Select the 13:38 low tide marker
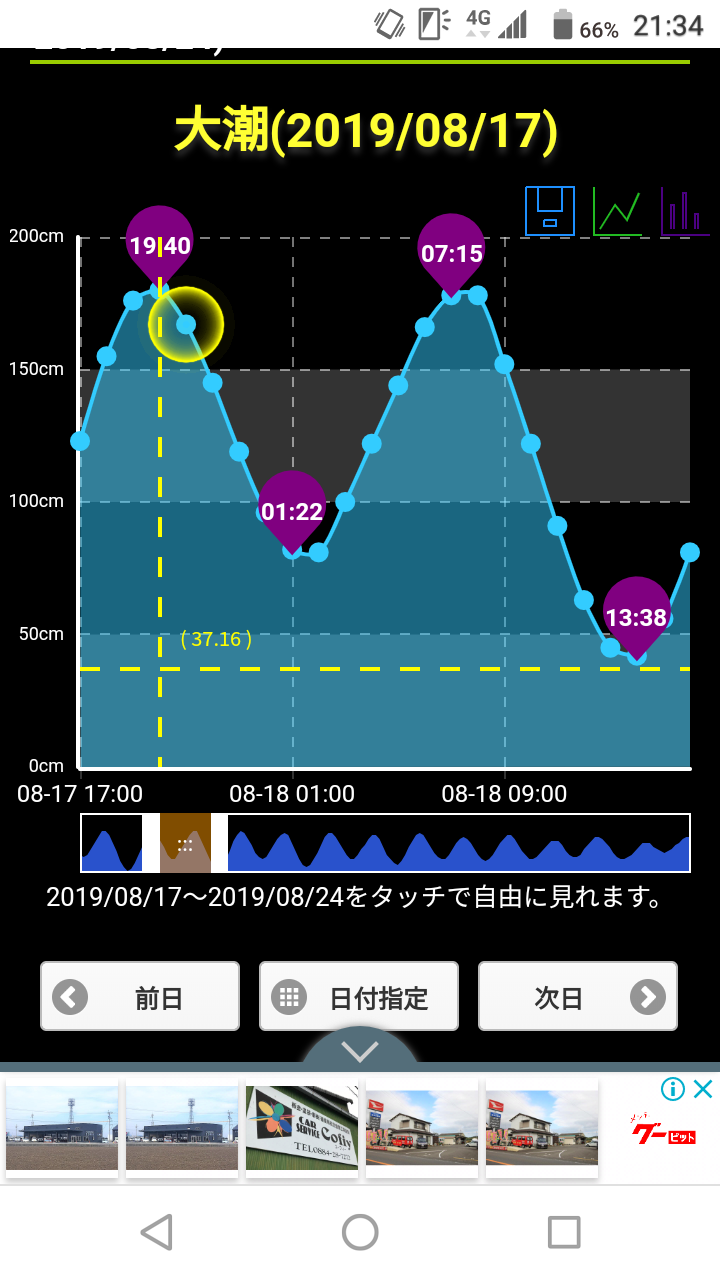This screenshot has height=1280, width=720. [637, 617]
